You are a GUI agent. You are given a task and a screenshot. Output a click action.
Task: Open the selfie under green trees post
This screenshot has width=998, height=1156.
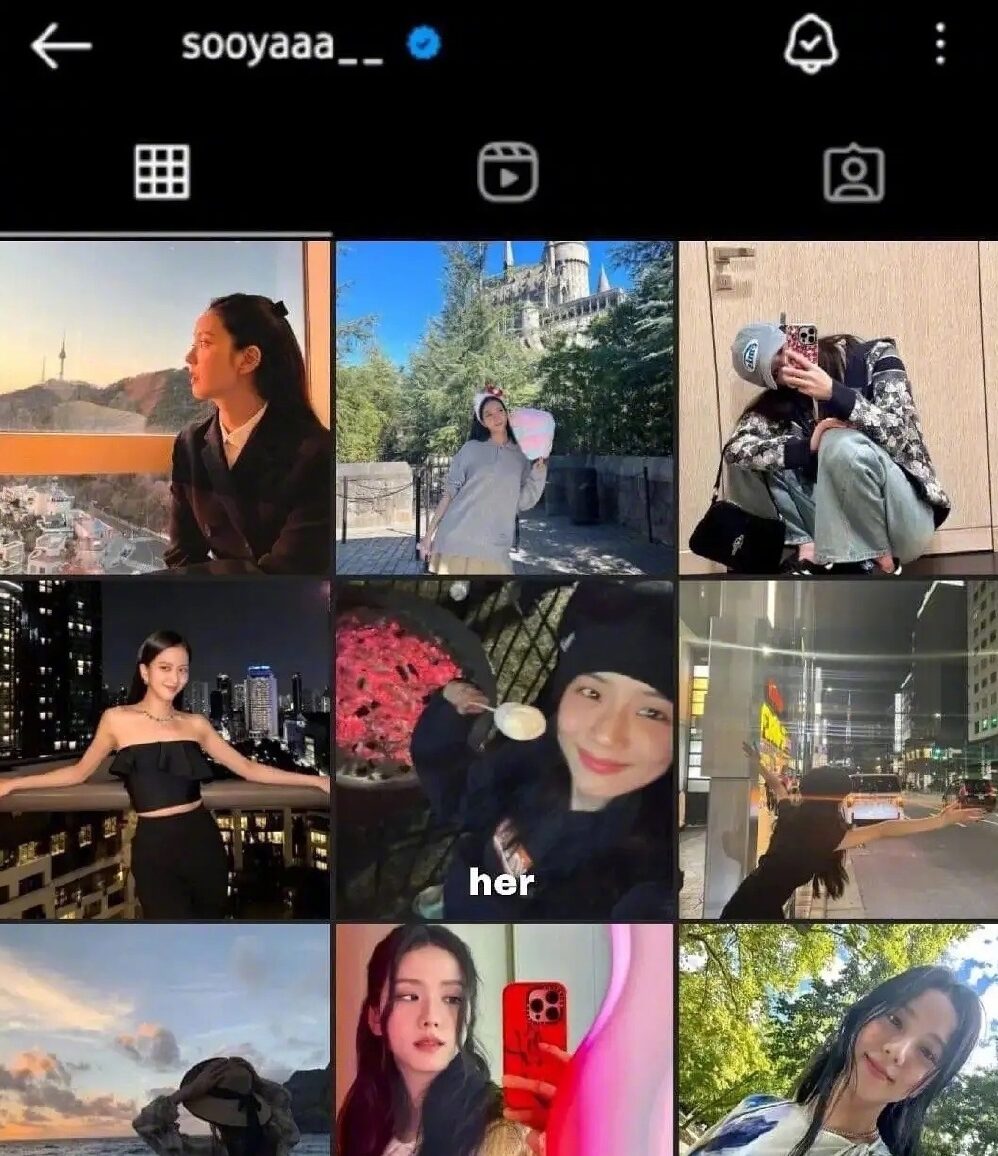838,1040
